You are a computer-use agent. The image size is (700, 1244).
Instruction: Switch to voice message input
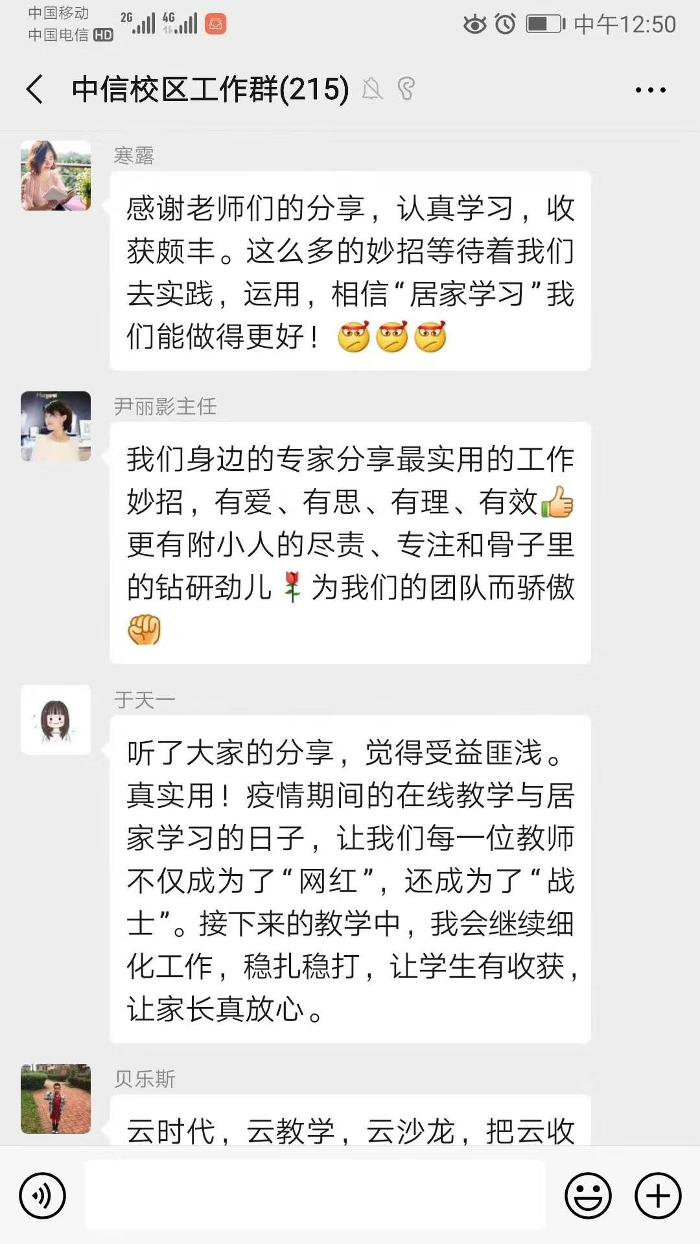click(42, 1195)
